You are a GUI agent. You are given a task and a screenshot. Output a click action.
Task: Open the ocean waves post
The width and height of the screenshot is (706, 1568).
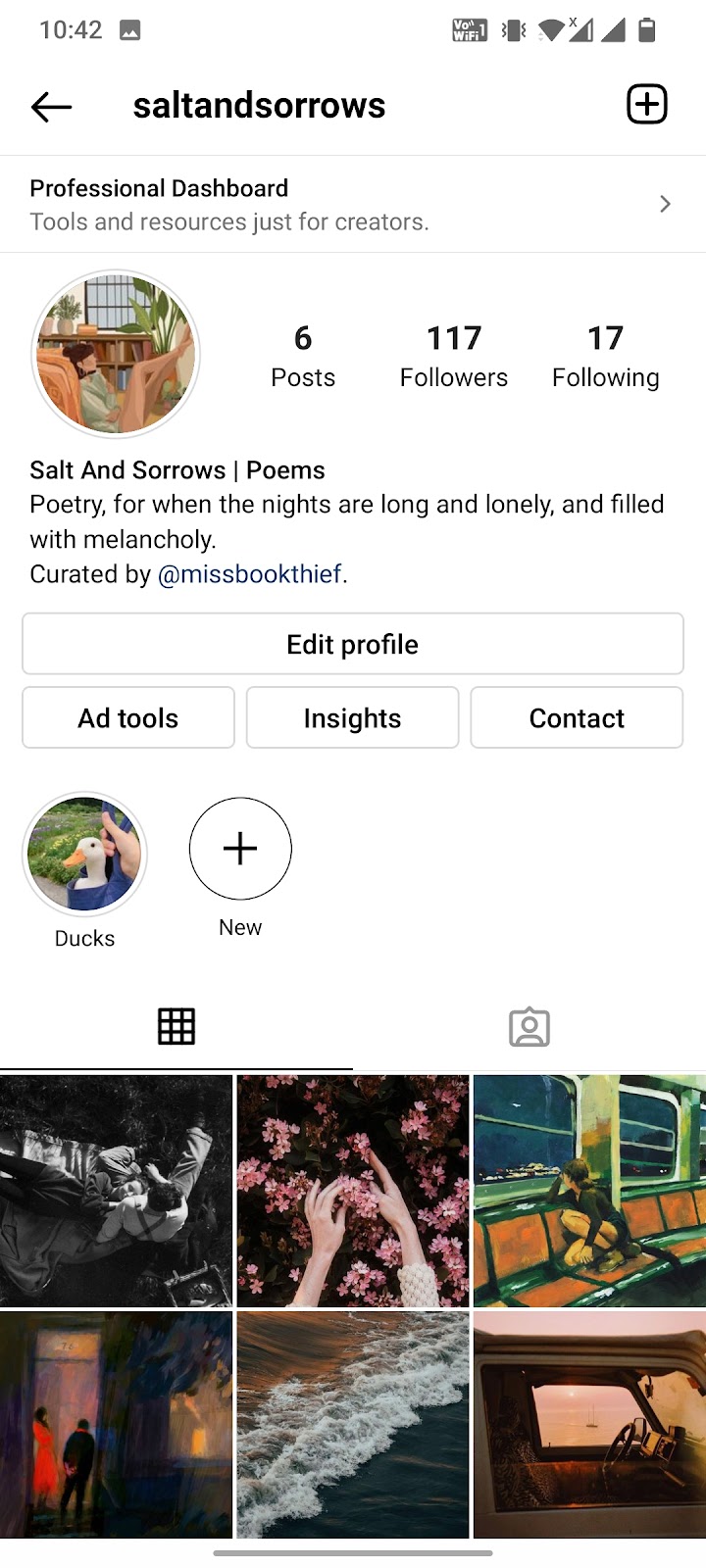[353, 1425]
